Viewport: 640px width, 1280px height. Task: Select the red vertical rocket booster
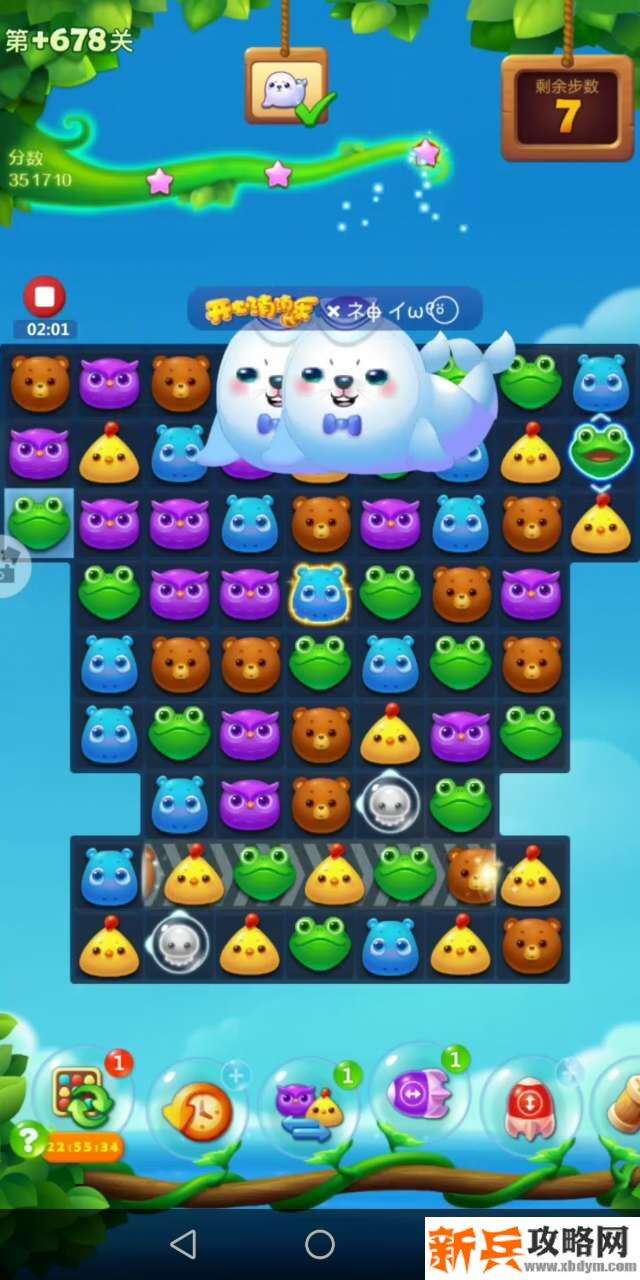pyautogui.click(x=530, y=1107)
